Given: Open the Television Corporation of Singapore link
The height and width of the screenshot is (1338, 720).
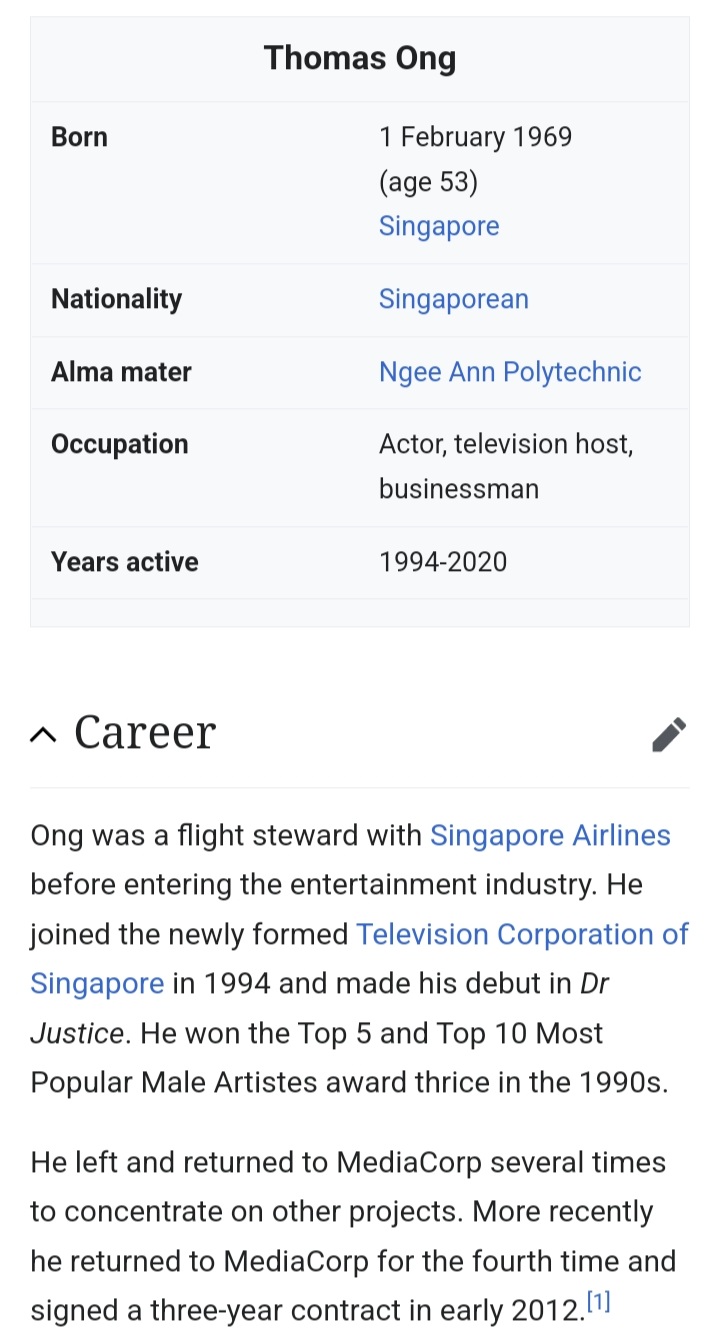Looking at the screenshot, I should coord(521,934).
